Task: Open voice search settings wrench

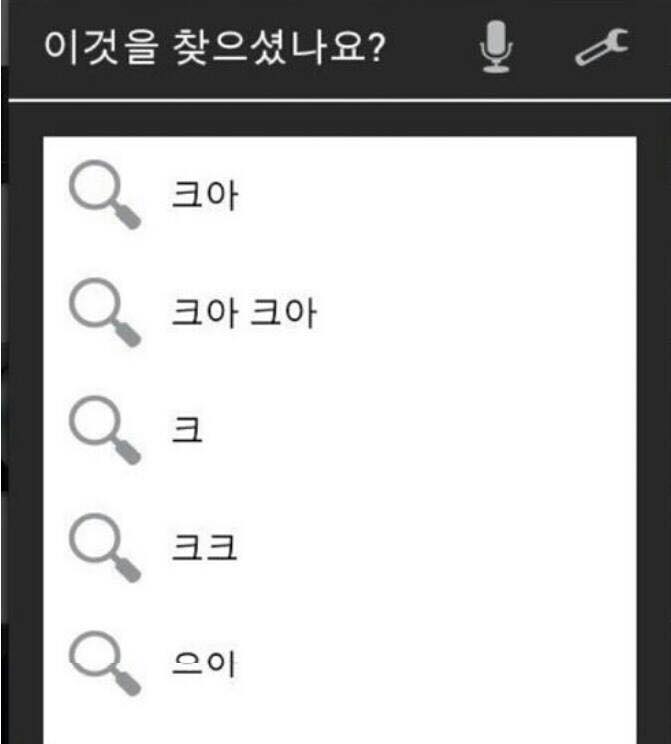Action: [602, 47]
